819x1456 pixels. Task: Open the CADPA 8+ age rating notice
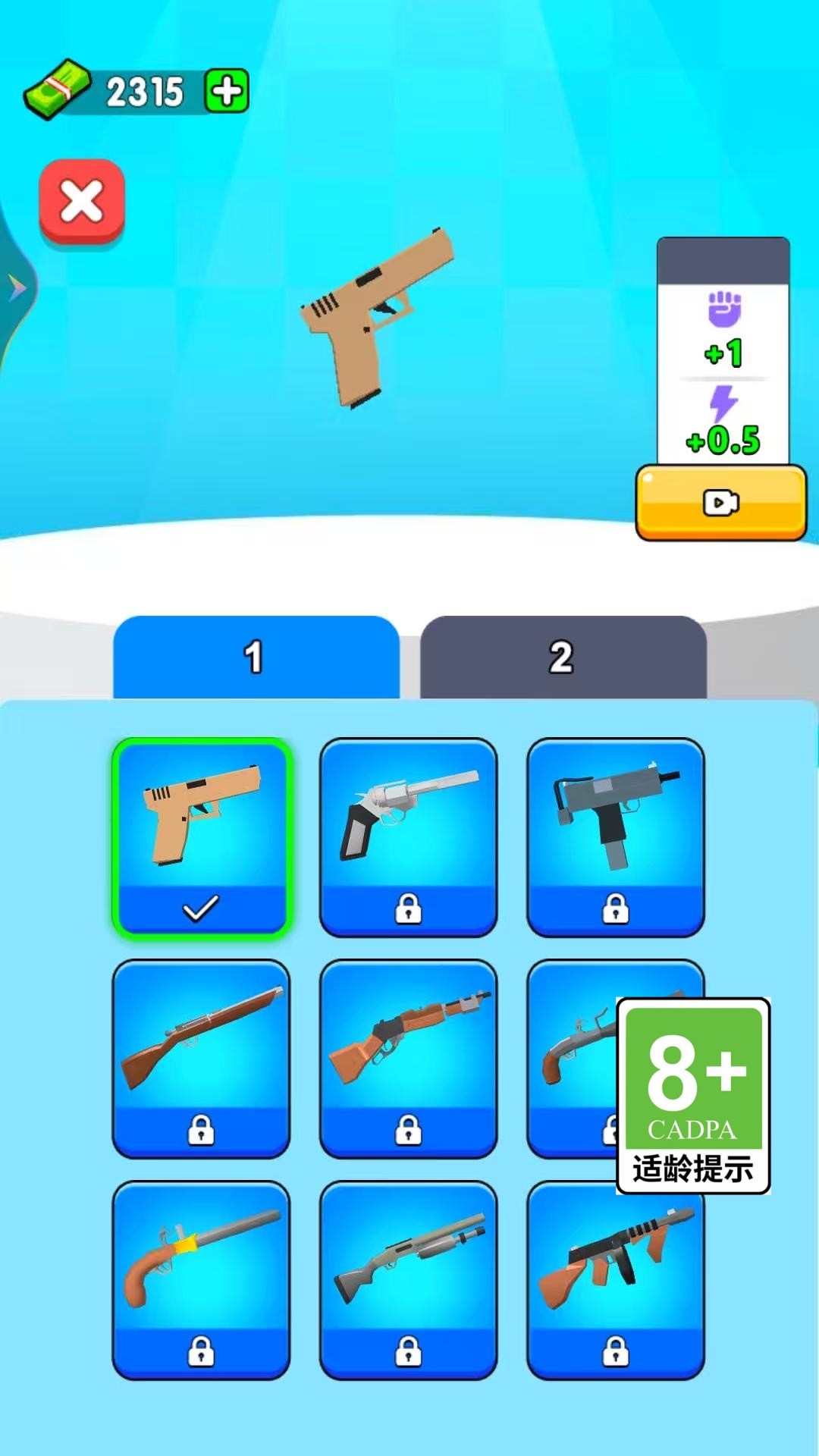click(x=693, y=1095)
